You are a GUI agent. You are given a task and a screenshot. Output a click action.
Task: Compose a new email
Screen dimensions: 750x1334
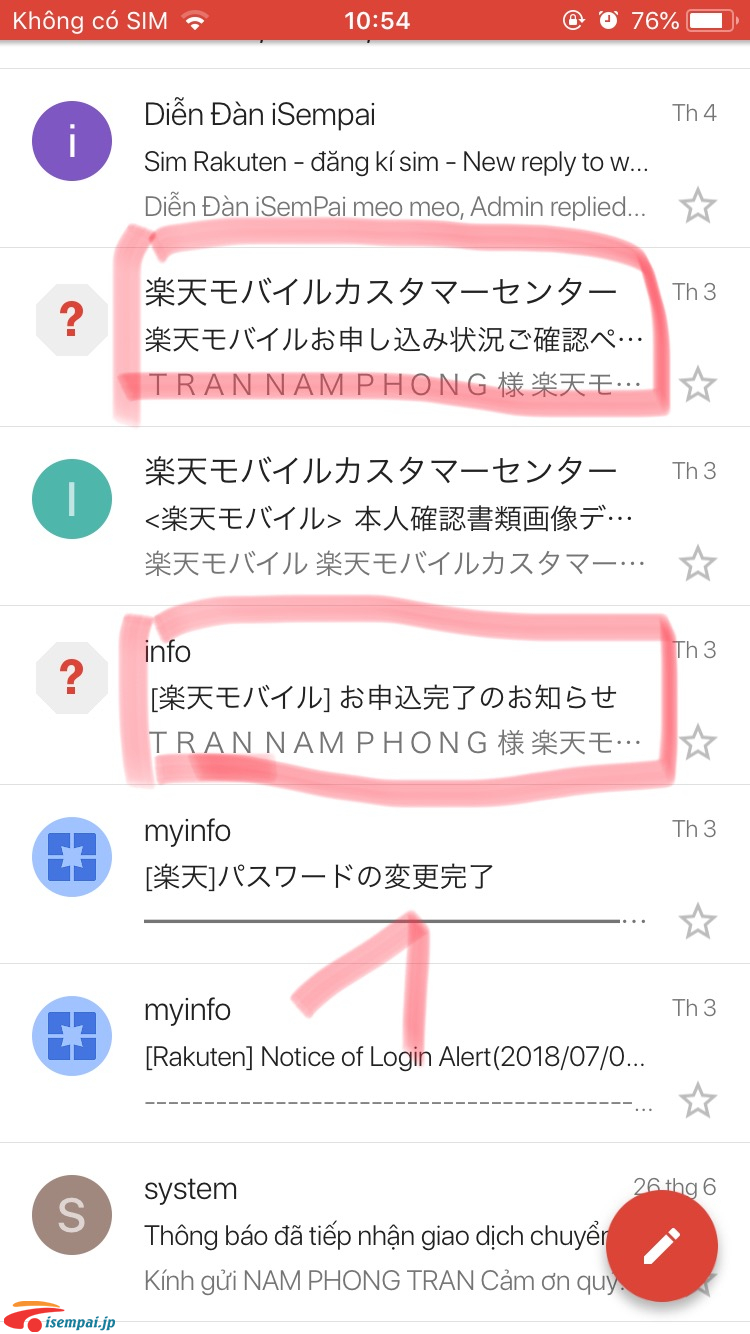(661, 1246)
